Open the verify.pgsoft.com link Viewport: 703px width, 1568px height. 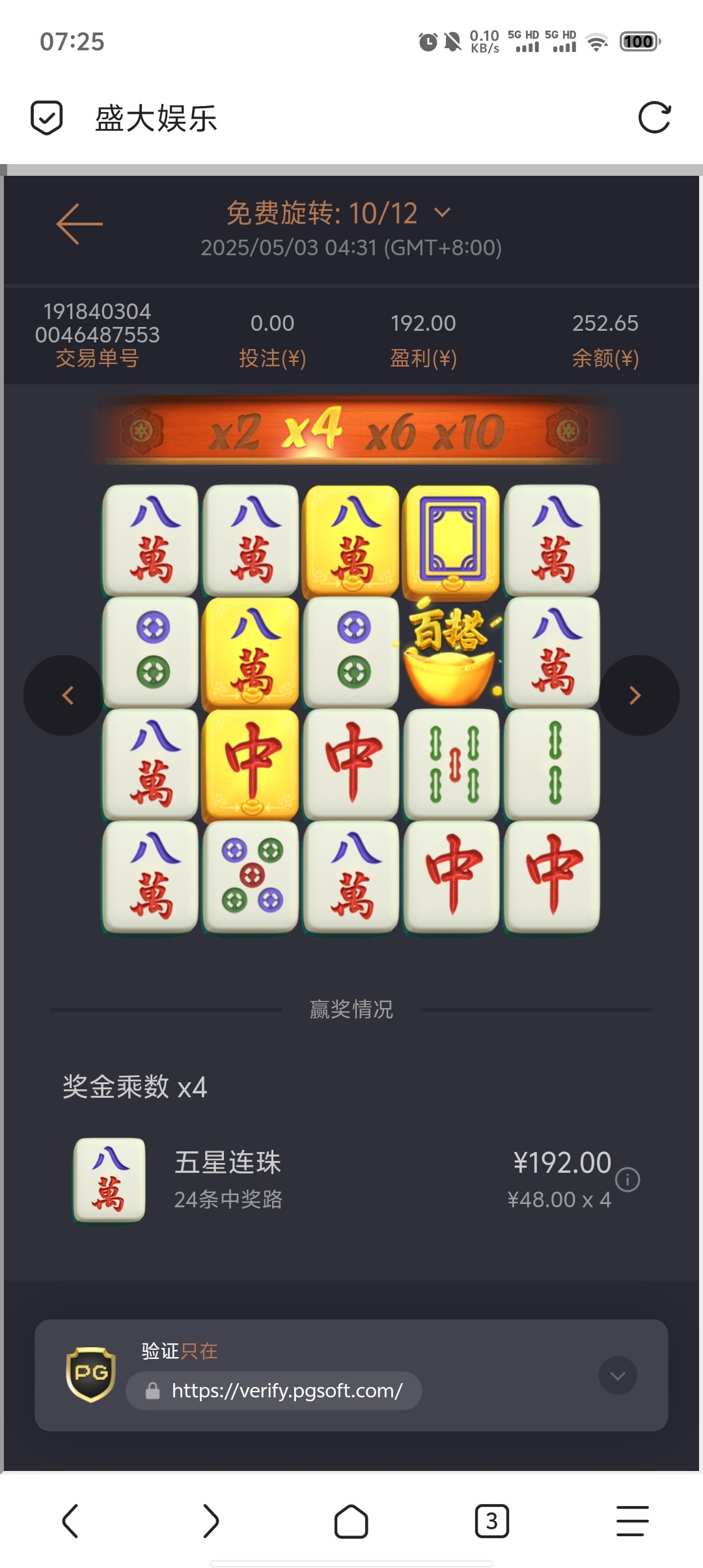click(x=286, y=1391)
